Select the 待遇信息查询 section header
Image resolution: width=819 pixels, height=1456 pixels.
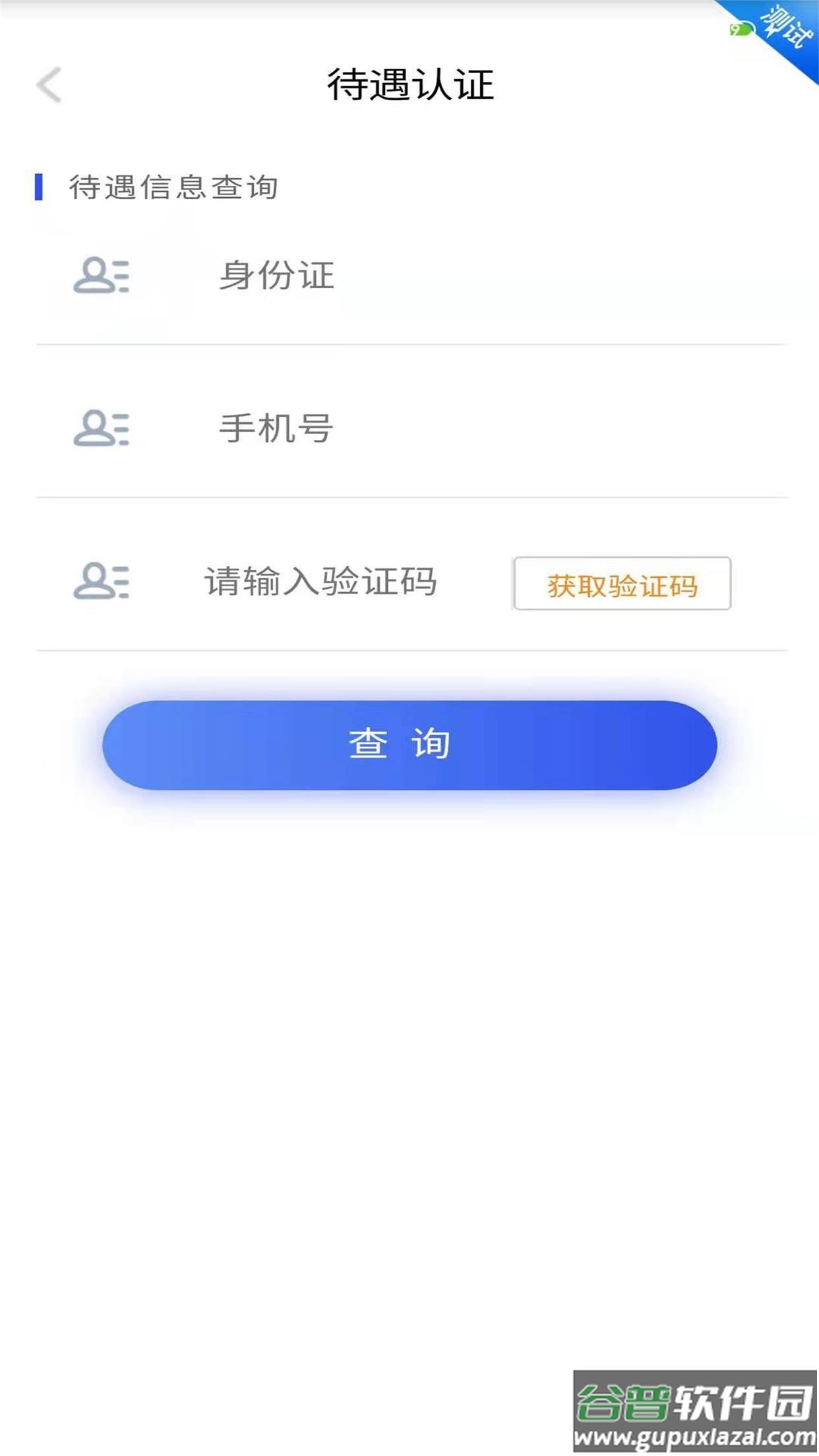(x=175, y=185)
